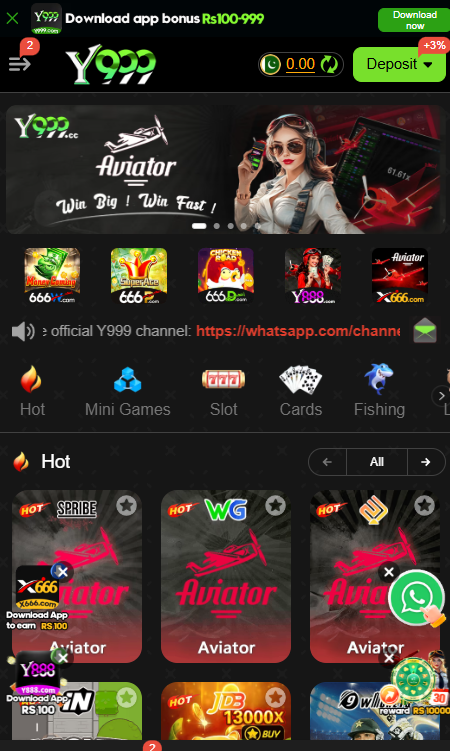Select the Cards category
This screenshot has height=751, width=450.
pos(301,390)
